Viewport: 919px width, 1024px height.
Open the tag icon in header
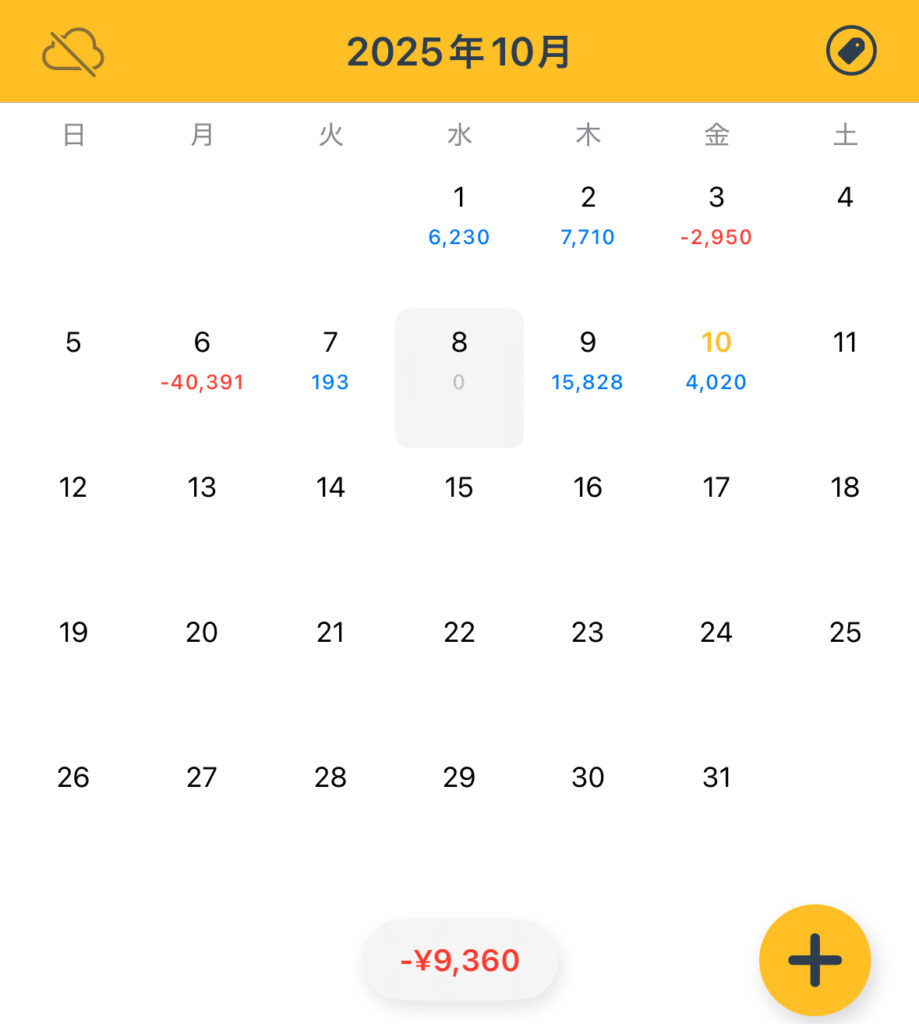(x=851, y=52)
